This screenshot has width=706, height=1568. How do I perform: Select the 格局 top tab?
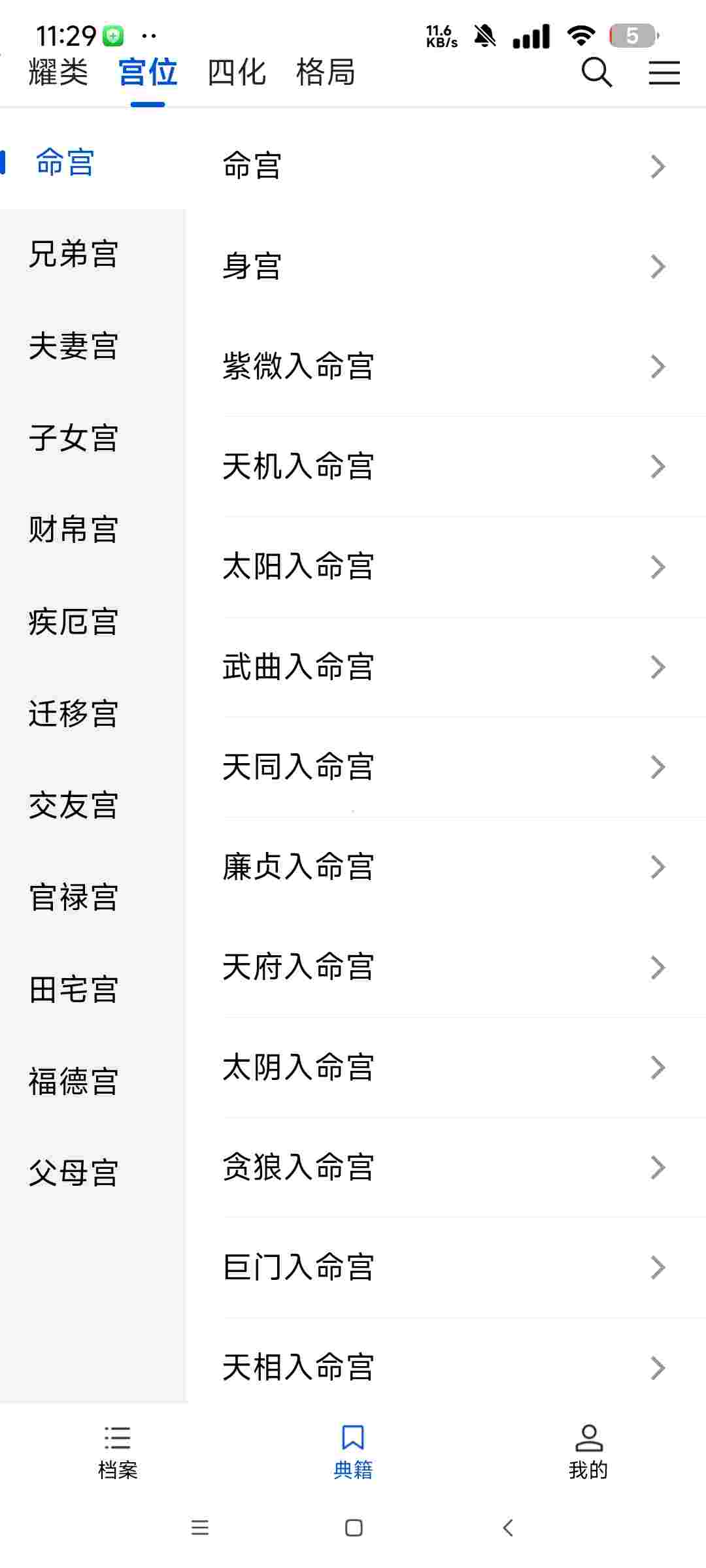[x=326, y=72]
